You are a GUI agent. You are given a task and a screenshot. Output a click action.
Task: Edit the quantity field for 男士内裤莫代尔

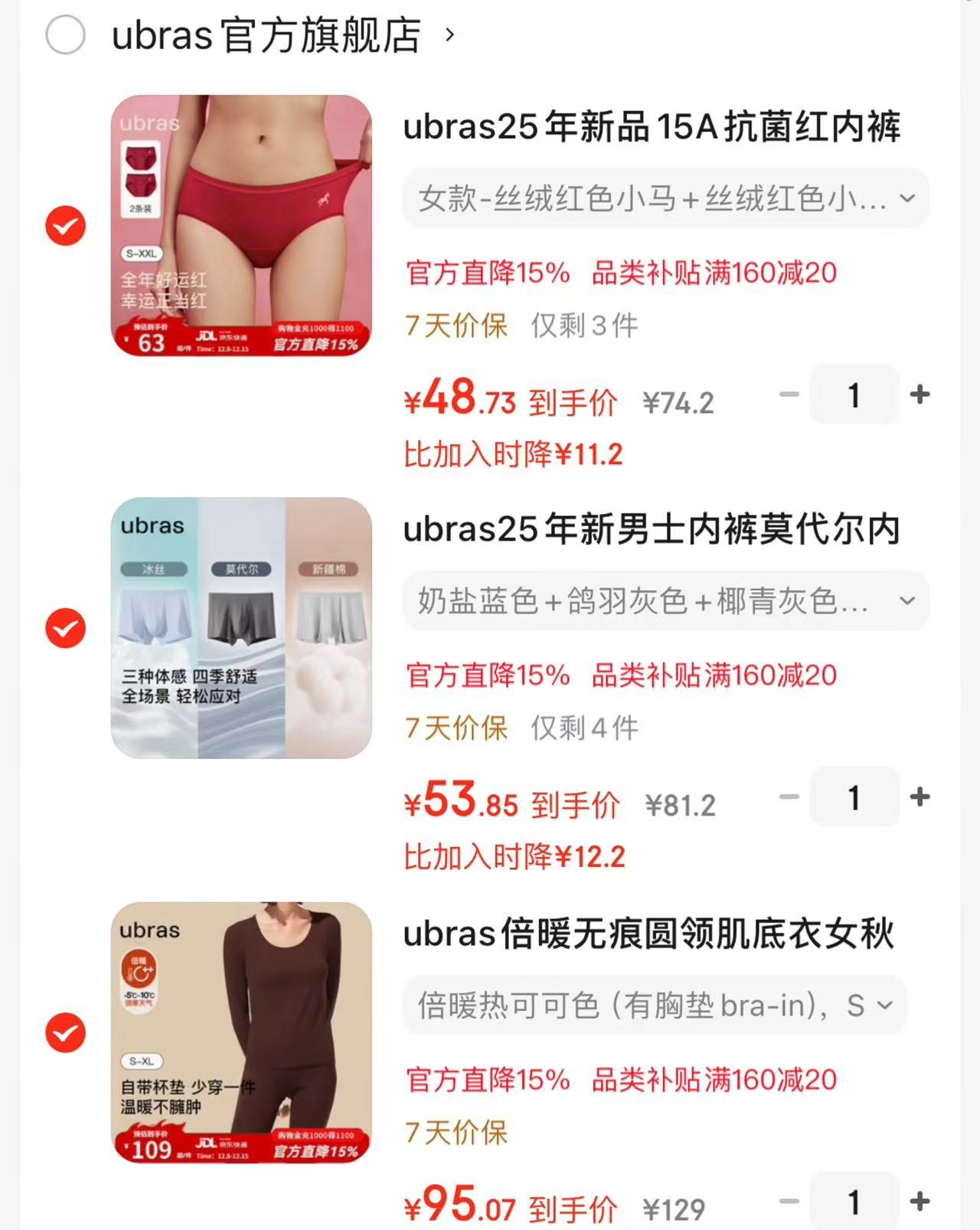pos(854,797)
